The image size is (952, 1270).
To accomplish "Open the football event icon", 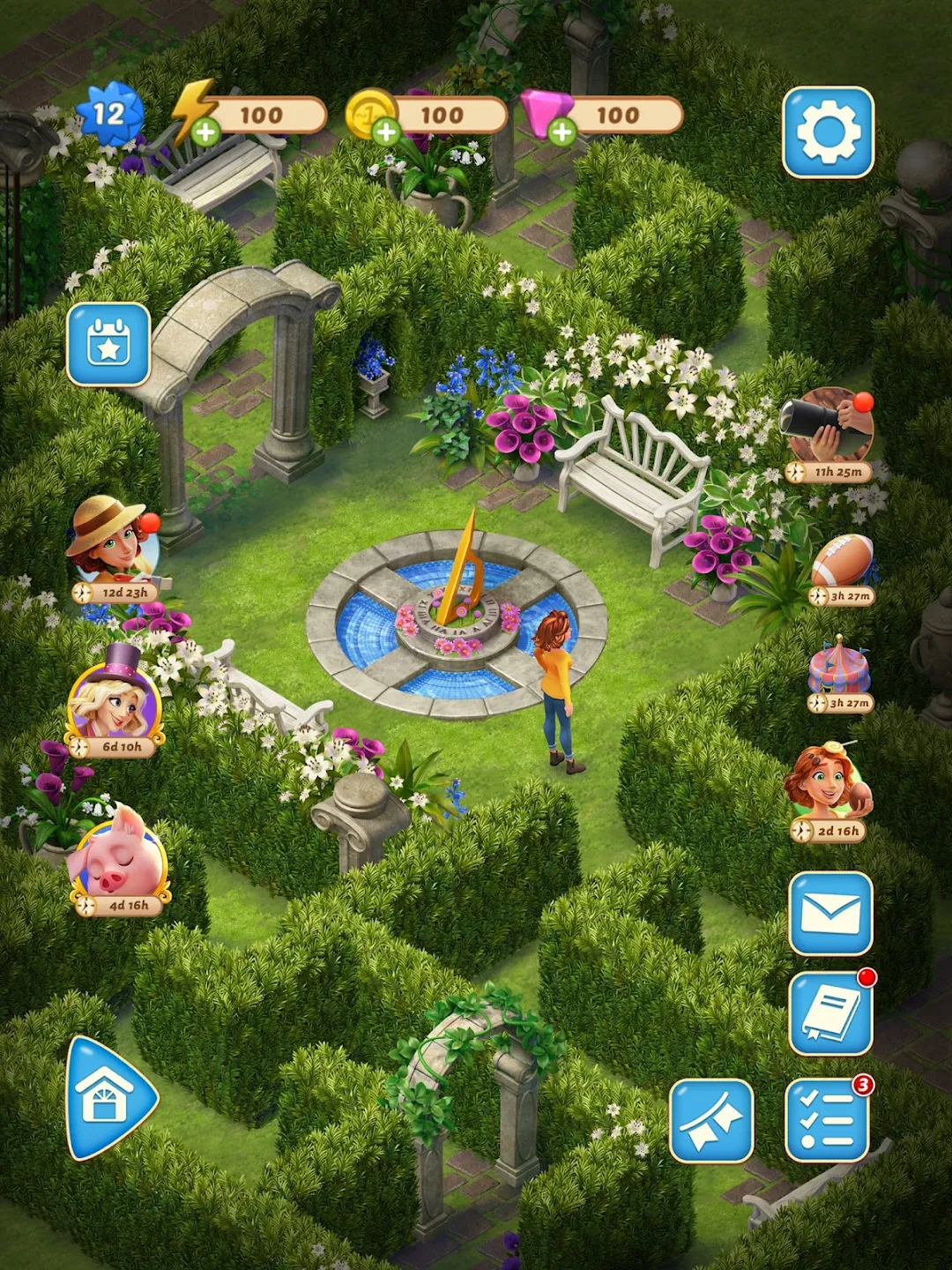I will click(842, 563).
